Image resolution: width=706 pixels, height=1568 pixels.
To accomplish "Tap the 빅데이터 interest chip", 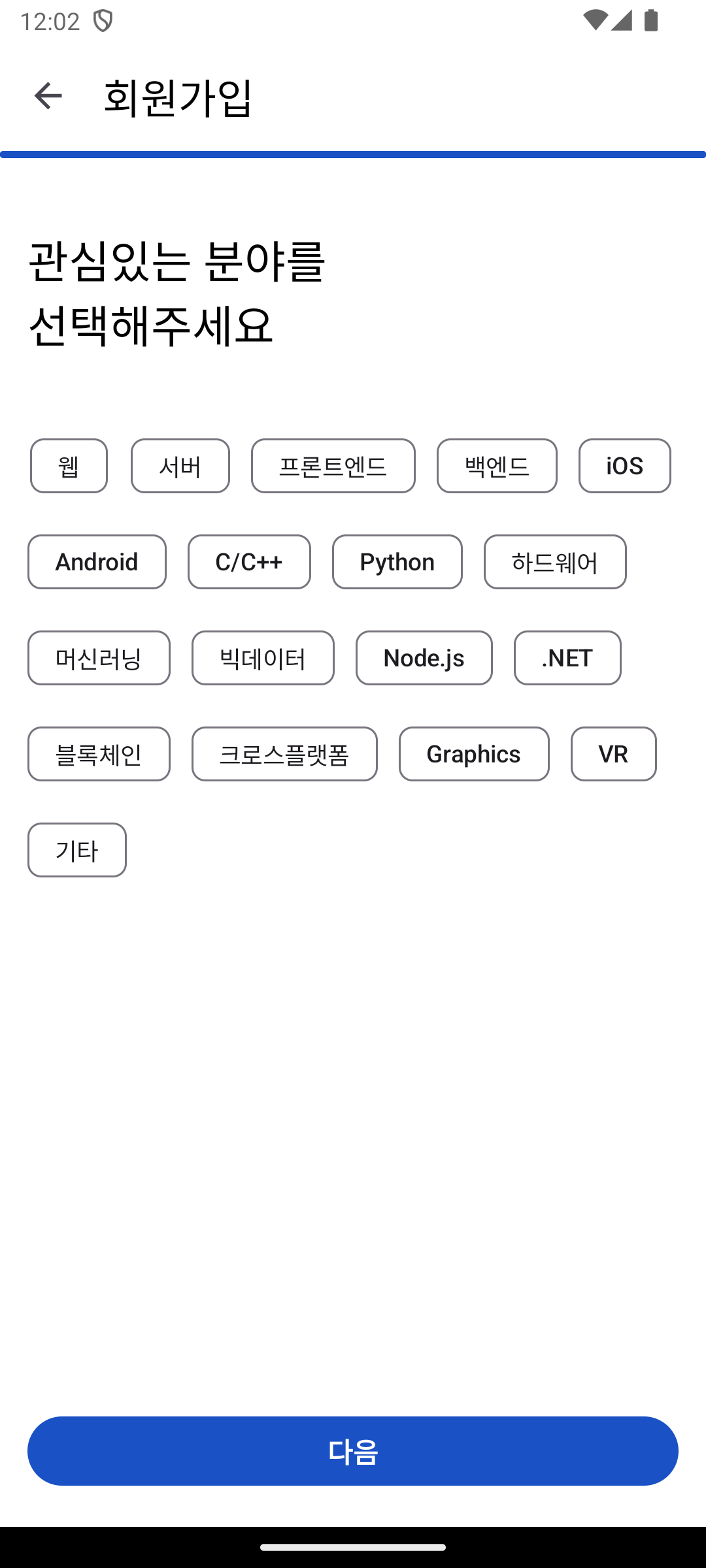I will [263, 658].
